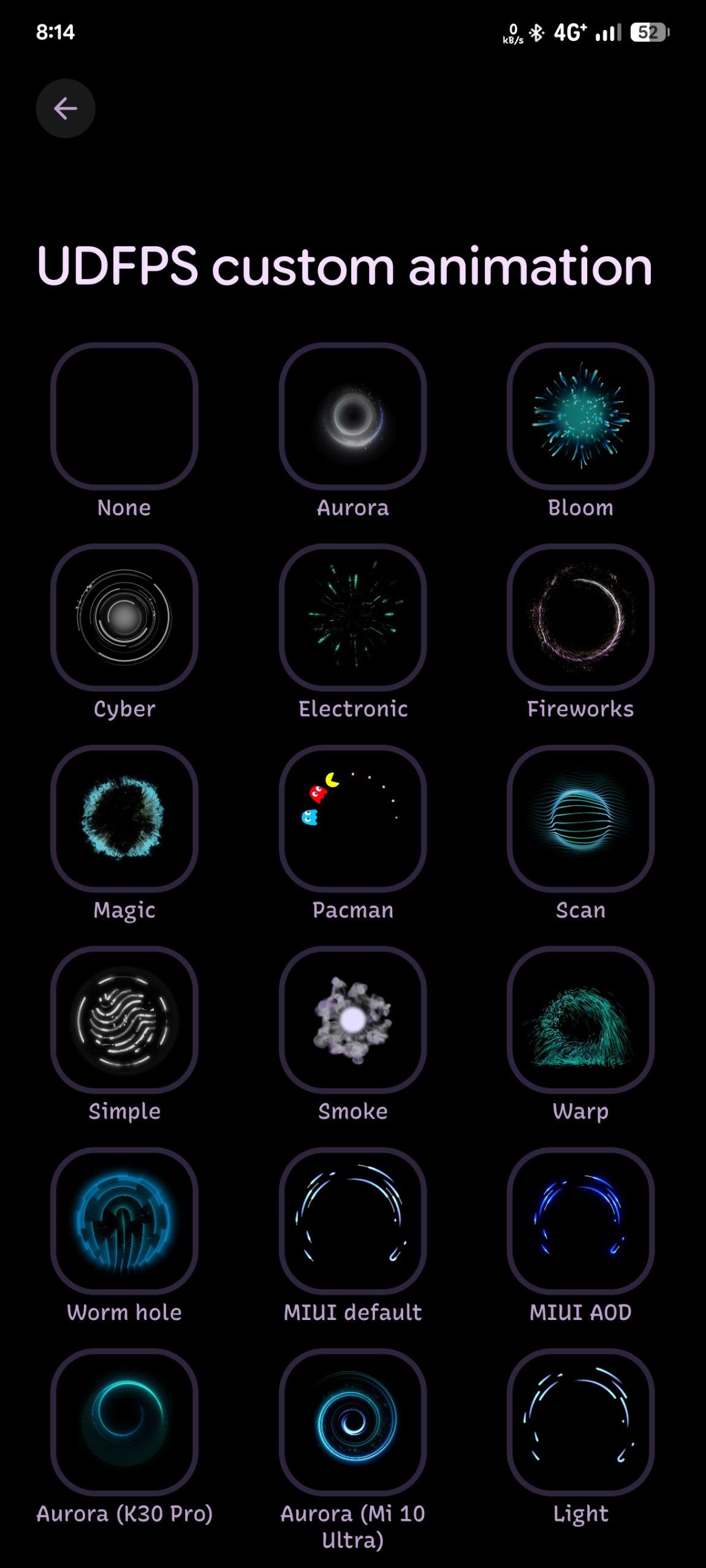706x1568 pixels.
Task: Choose the Smoke animation
Action: (x=352, y=1020)
